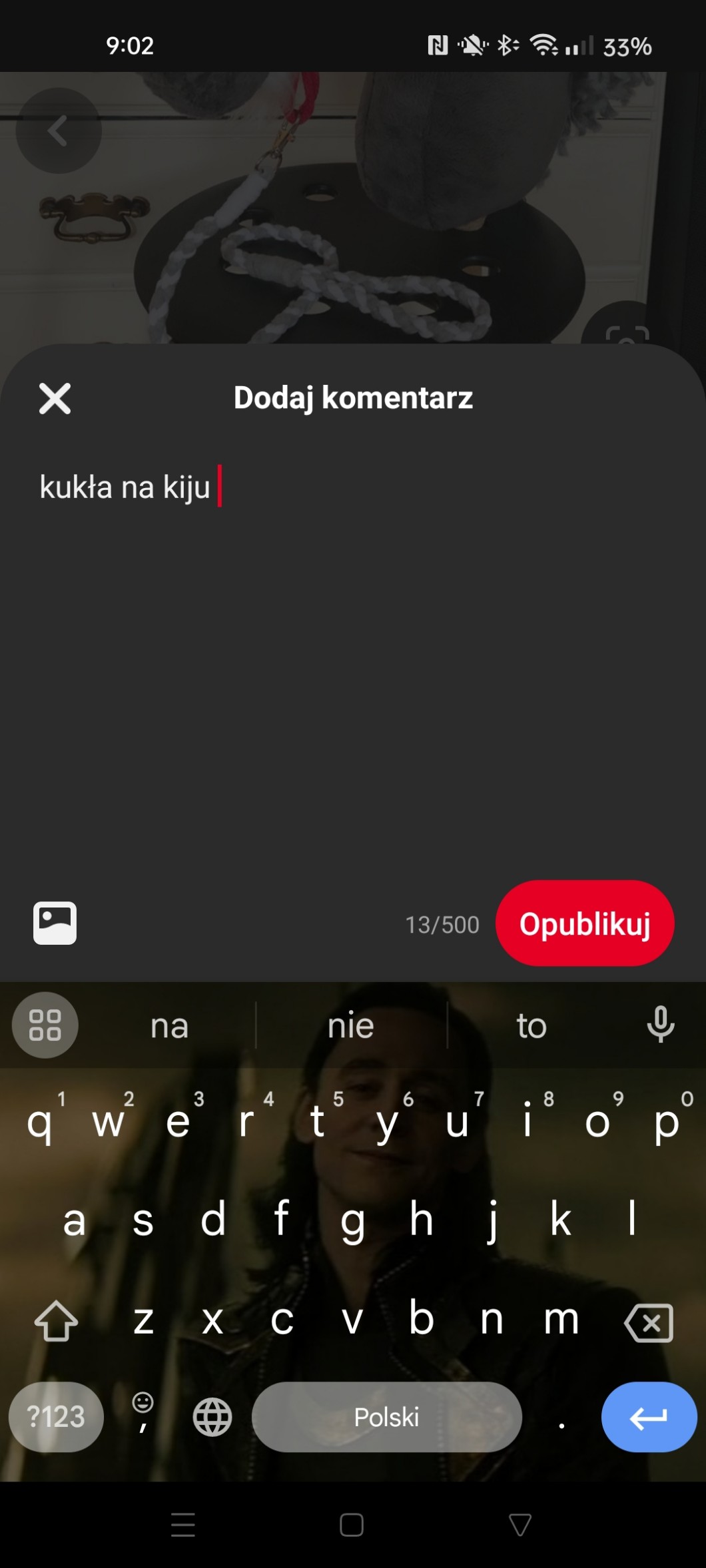
Task: Attach an image to the comment
Action: (55, 923)
